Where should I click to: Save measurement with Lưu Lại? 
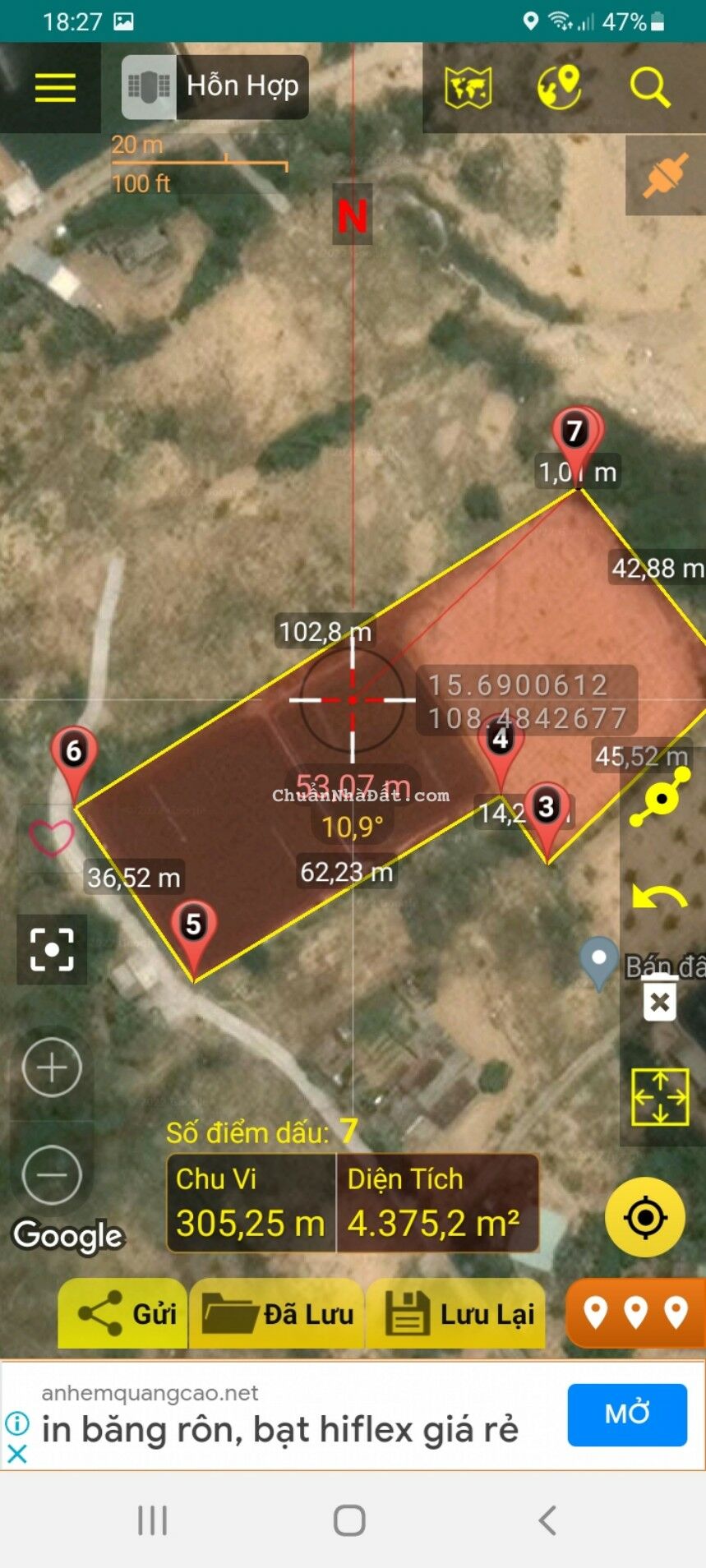click(x=457, y=1313)
